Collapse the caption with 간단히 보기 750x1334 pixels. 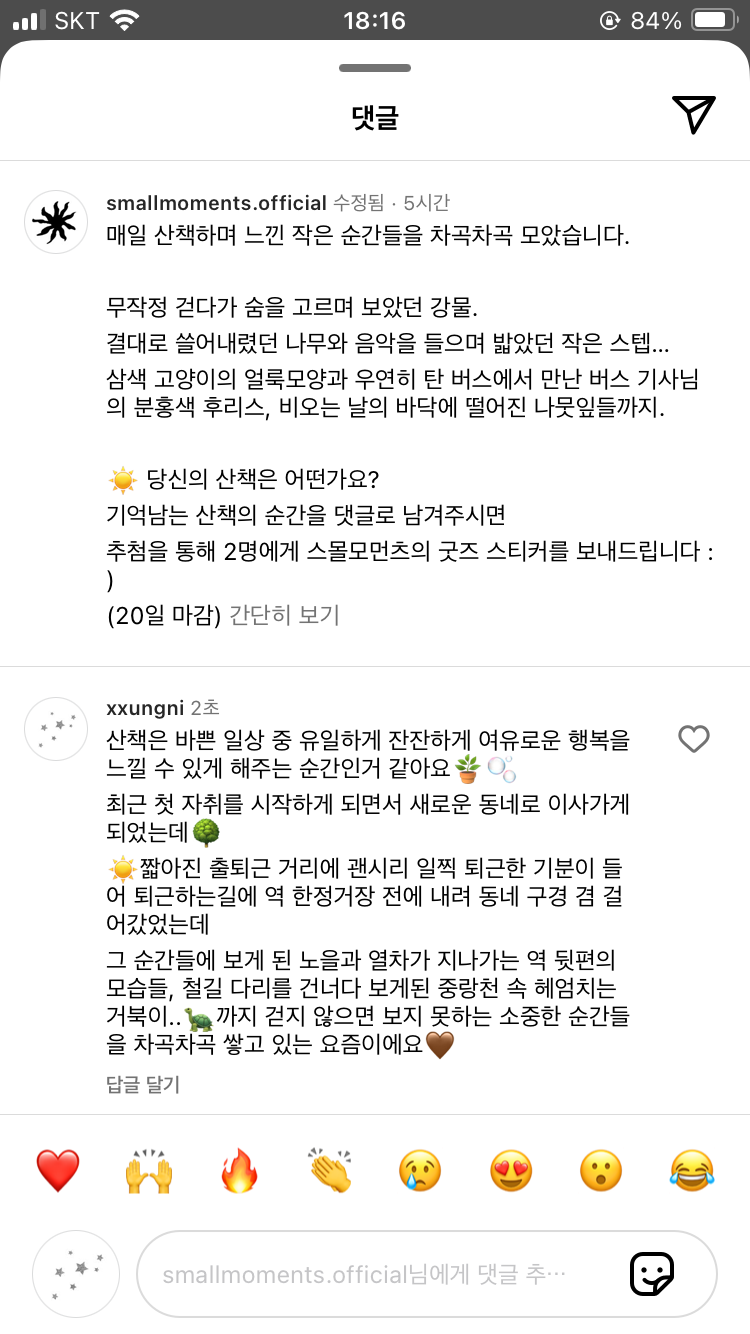(x=285, y=615)
